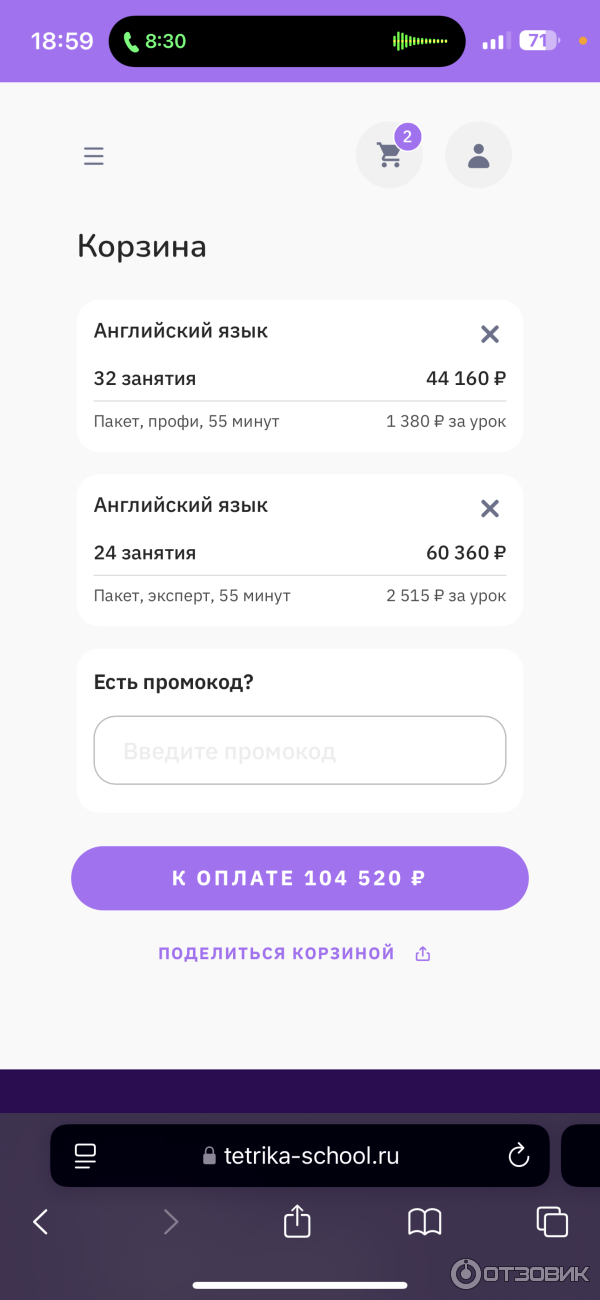Tap «К оплате 104 520 ₽» button
This screenshot has width=600, height=1300.
300,878
